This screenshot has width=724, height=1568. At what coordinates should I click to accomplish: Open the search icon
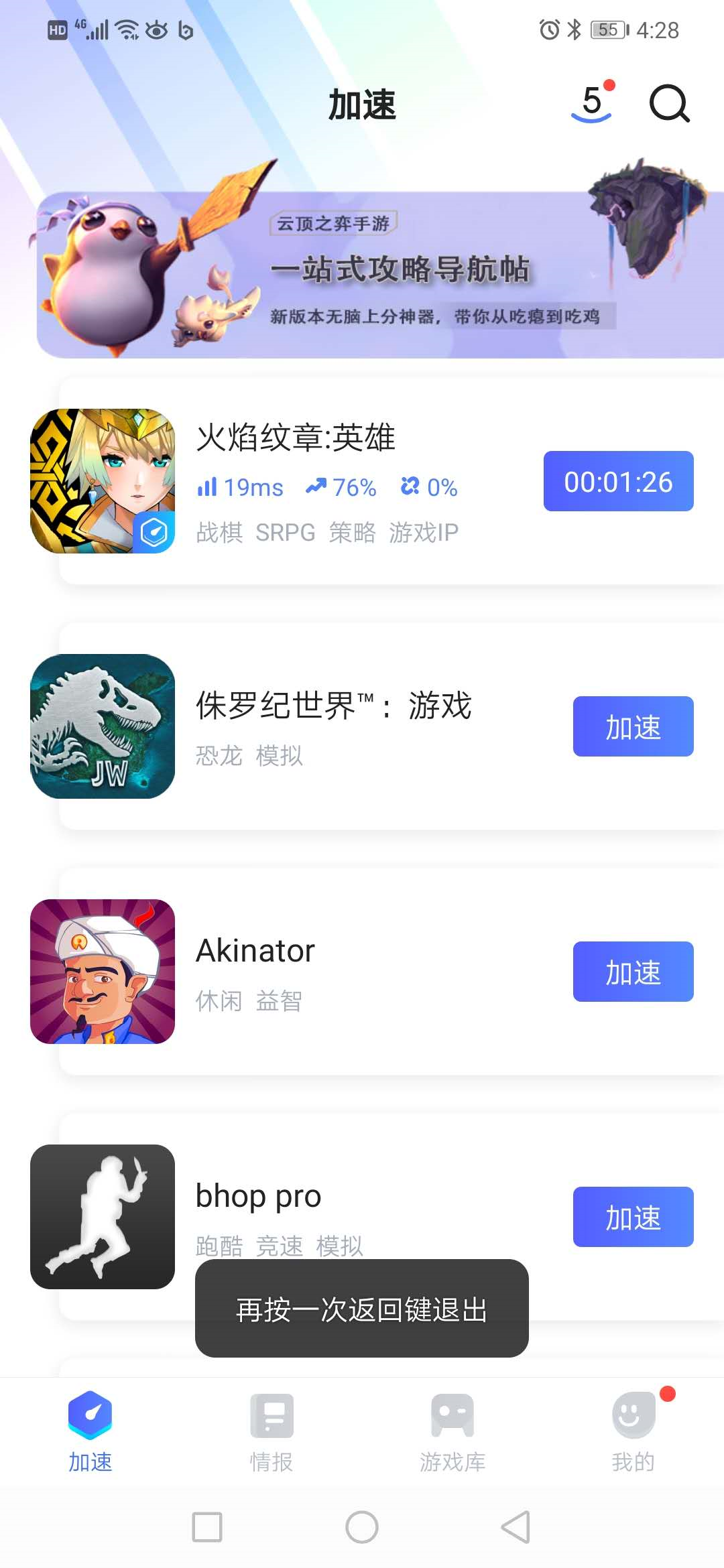tap(669, 104)
